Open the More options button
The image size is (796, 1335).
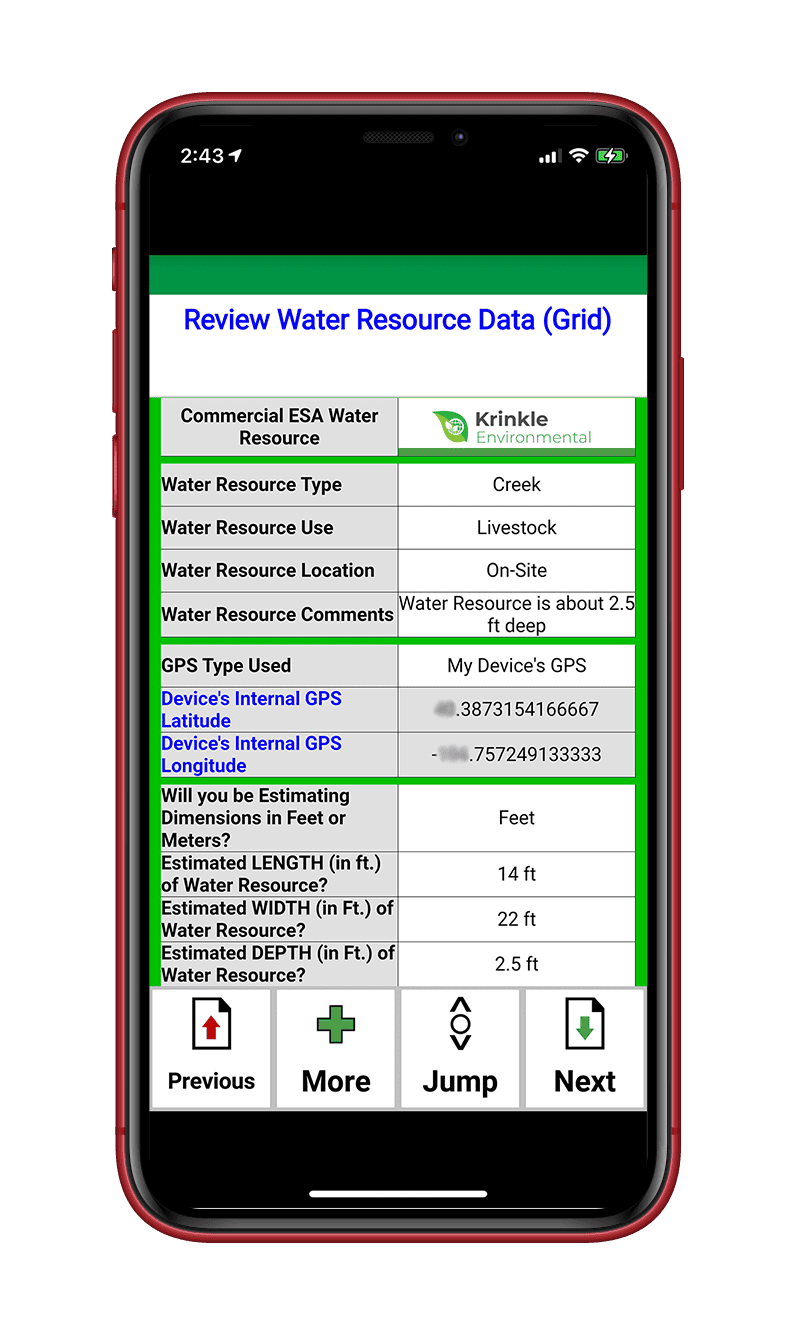click(336, 1048)
